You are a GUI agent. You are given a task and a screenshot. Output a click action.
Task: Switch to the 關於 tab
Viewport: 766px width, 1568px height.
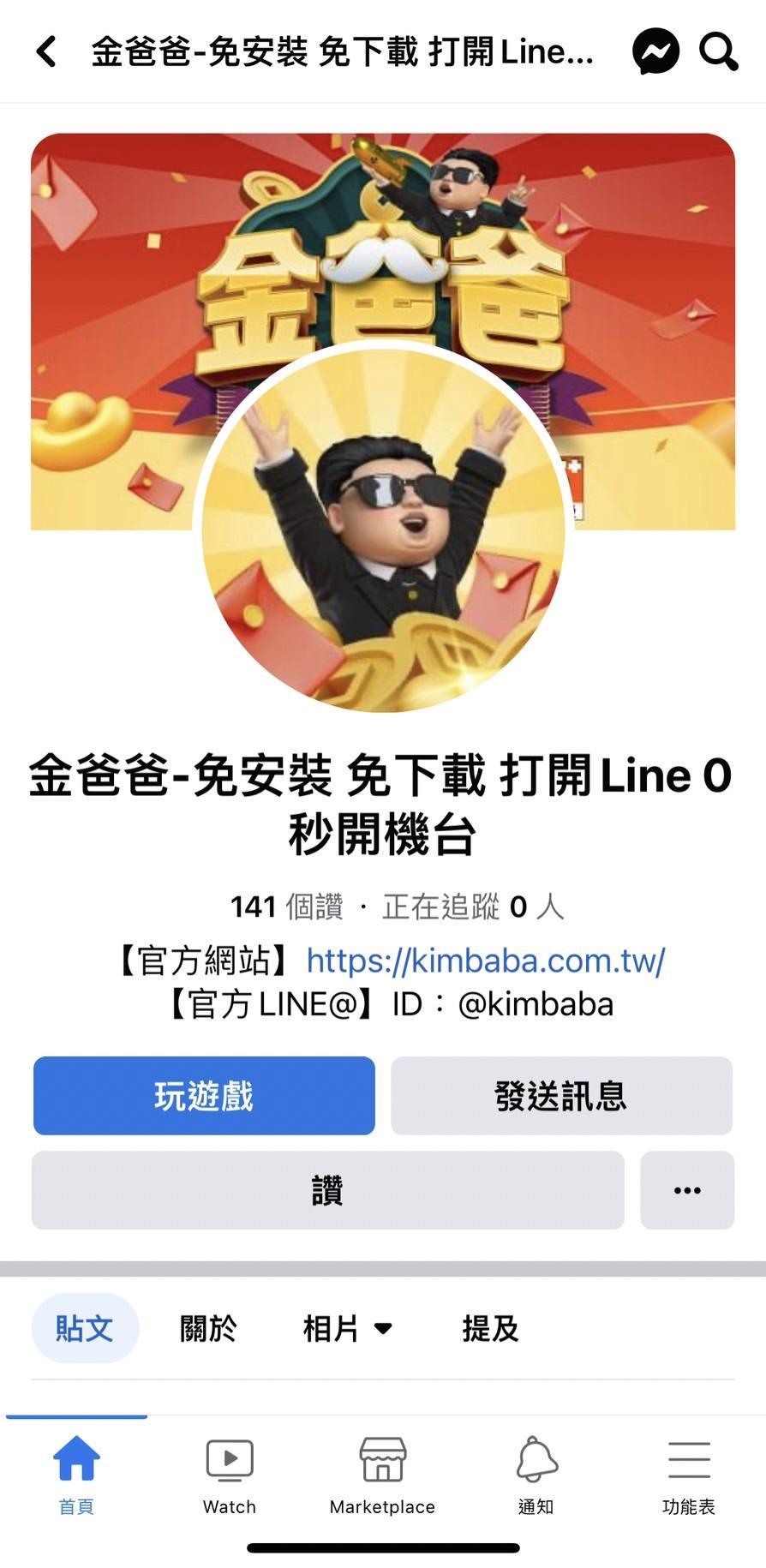tap(207, 1328)
